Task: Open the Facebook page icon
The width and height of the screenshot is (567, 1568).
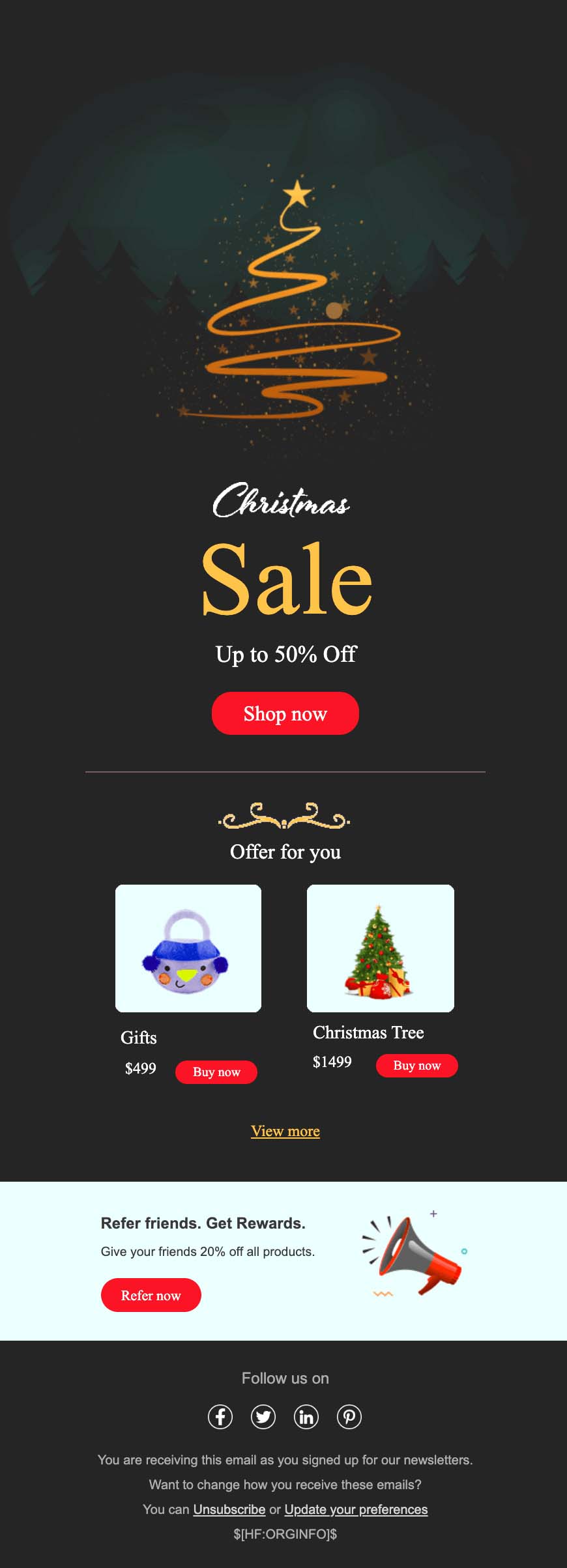Action: point(220,1416)
